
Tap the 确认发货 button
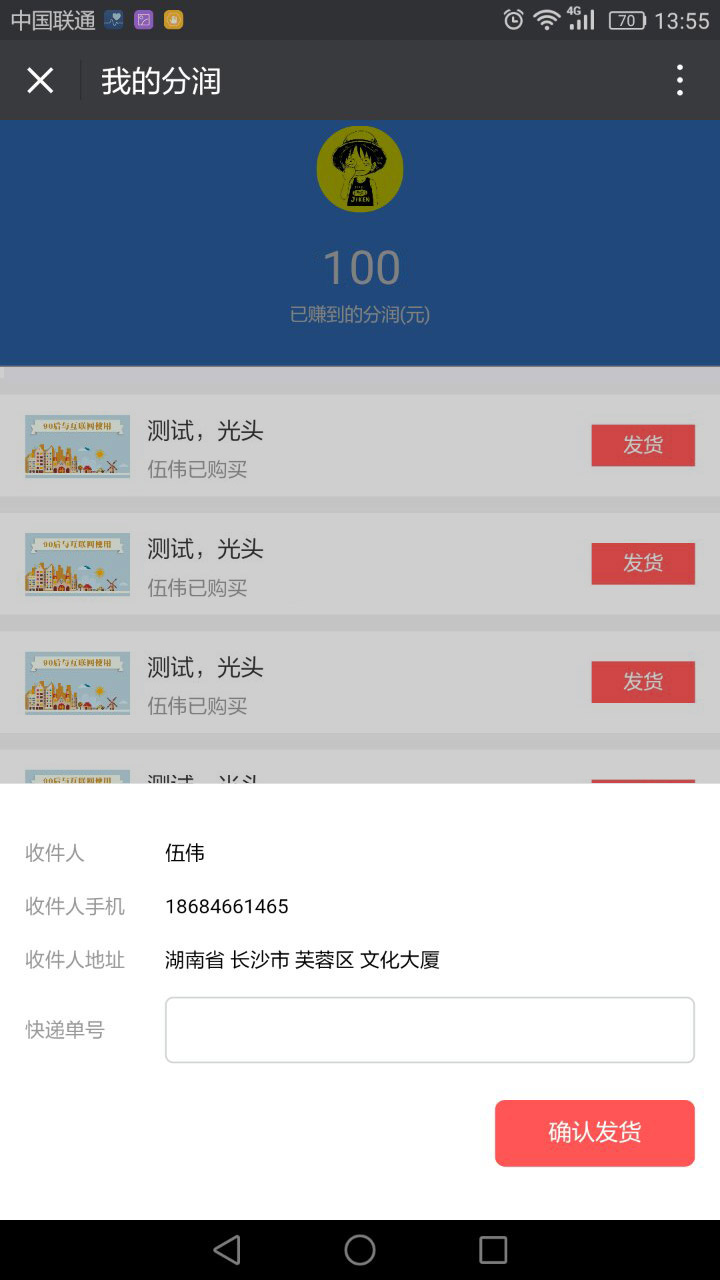(594, 1132)
